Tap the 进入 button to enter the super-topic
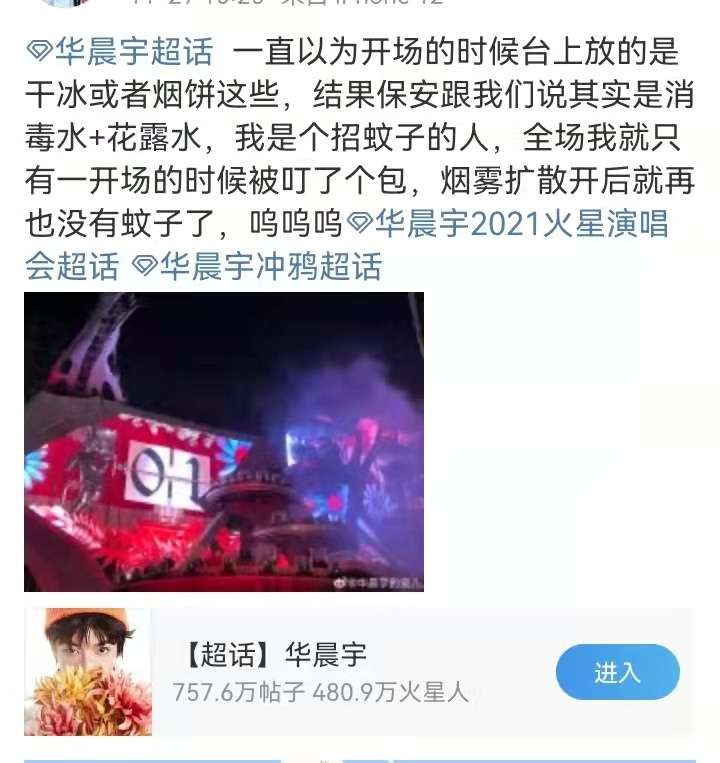 point(618,672)
